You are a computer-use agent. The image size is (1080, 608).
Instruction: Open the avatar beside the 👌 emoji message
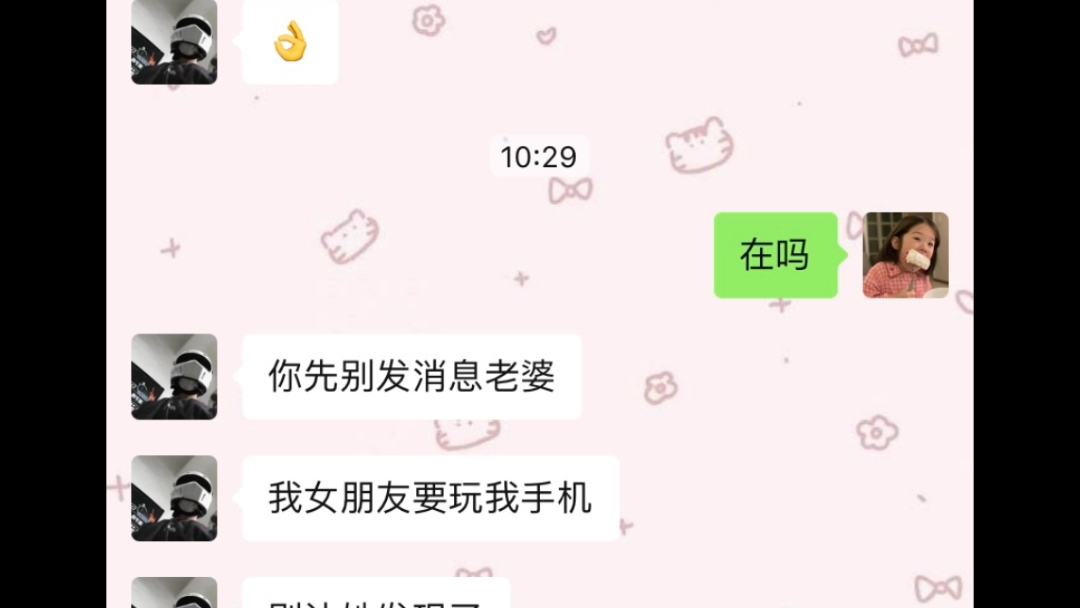174,42
